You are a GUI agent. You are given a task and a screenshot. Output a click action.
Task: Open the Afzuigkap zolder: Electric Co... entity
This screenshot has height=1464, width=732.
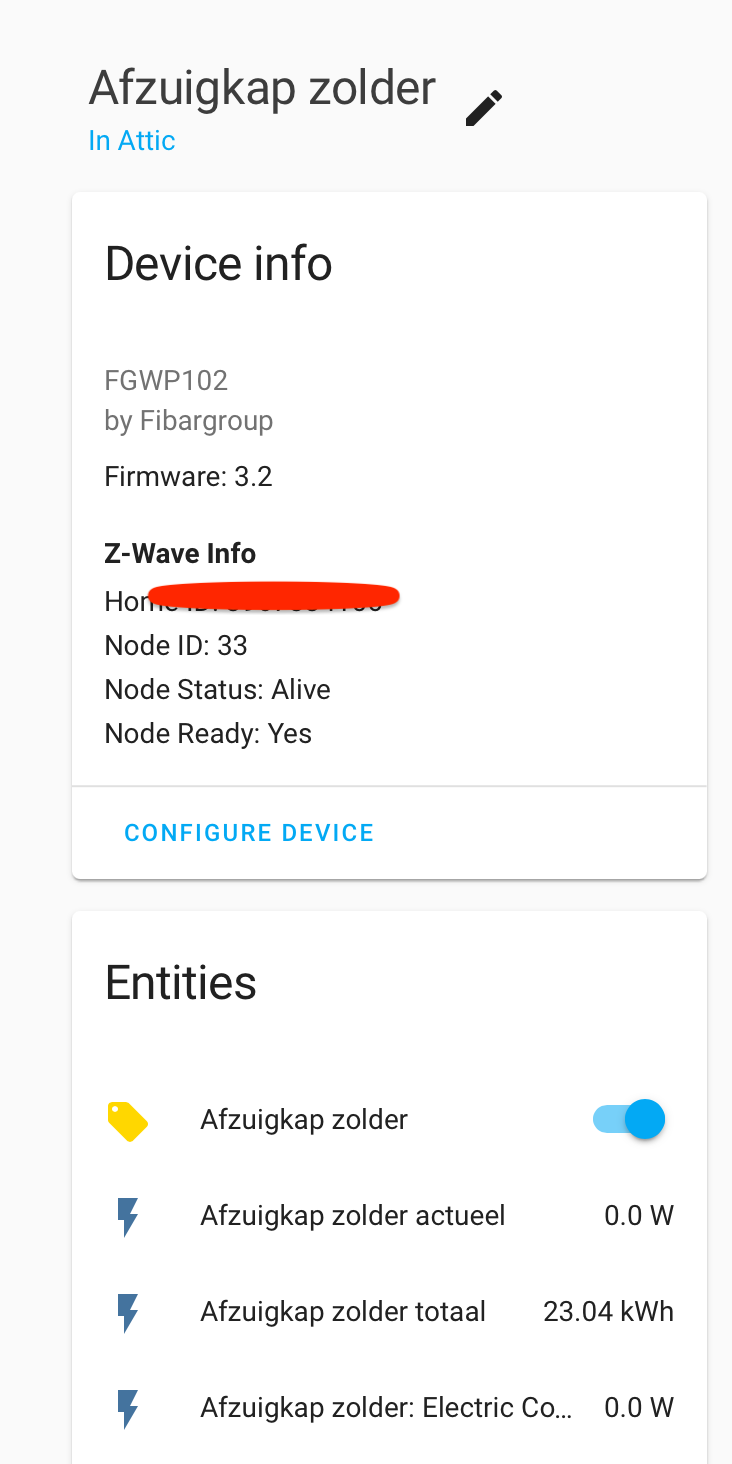click(390, 1408)
